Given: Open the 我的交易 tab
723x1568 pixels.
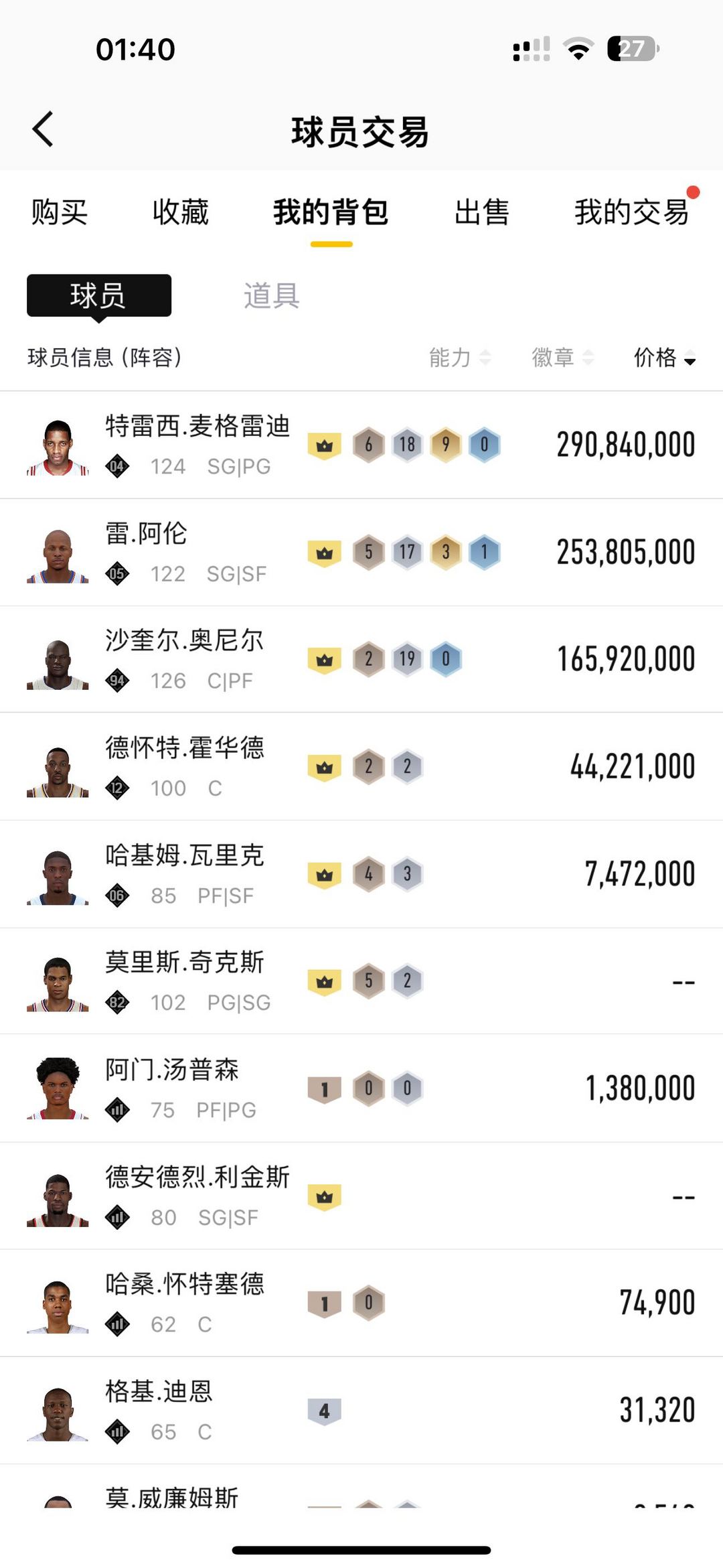Looking at the screenshot, I should (x=631, y=212).
